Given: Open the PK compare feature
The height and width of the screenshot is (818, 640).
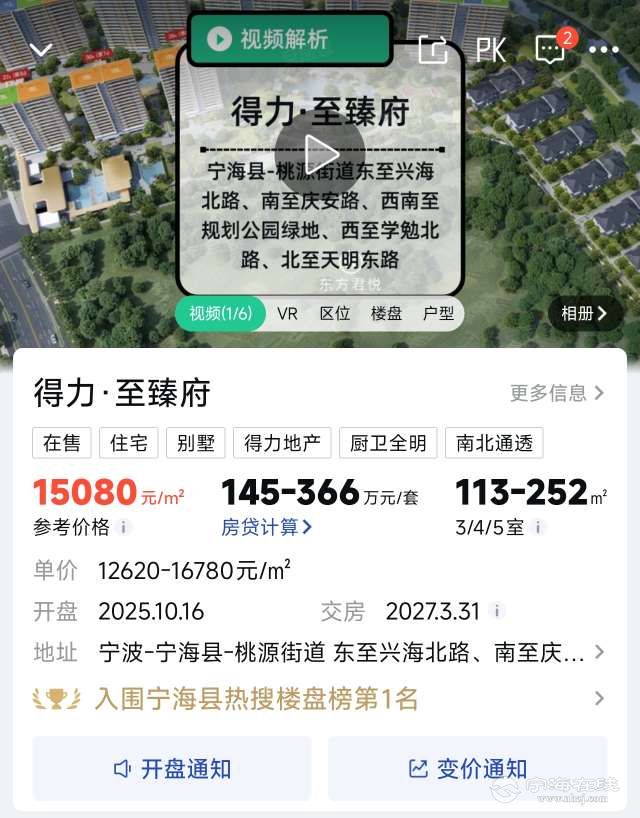Looking at the screenshot, I should click(x=490, y=49).
